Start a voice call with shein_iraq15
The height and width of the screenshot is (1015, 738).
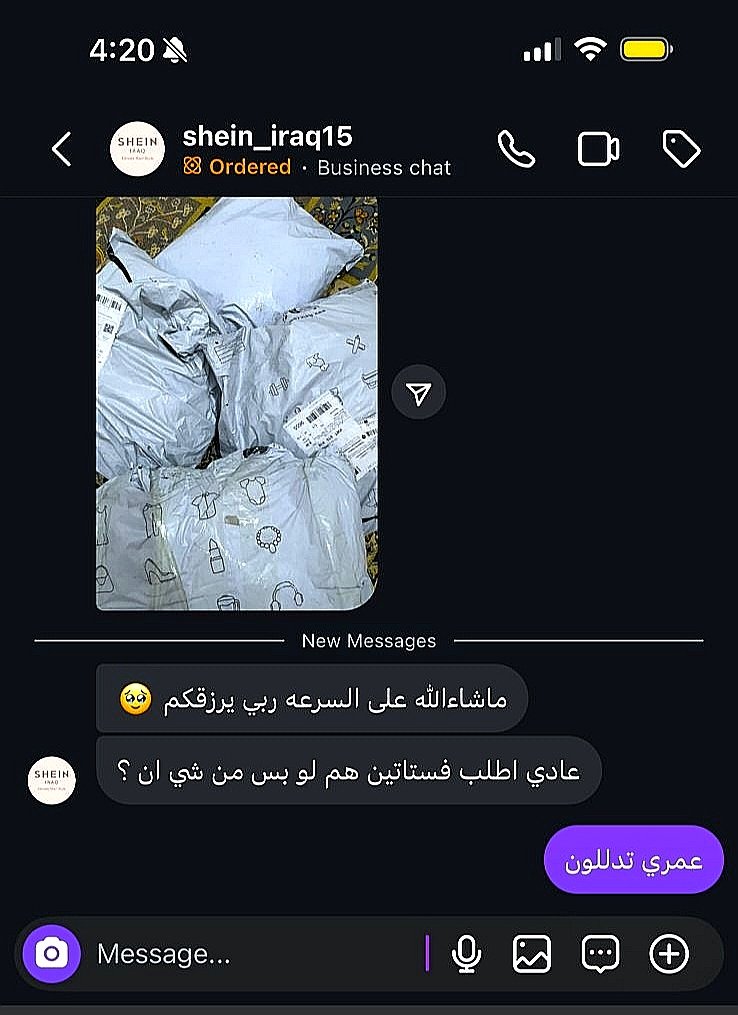point(516,150)
